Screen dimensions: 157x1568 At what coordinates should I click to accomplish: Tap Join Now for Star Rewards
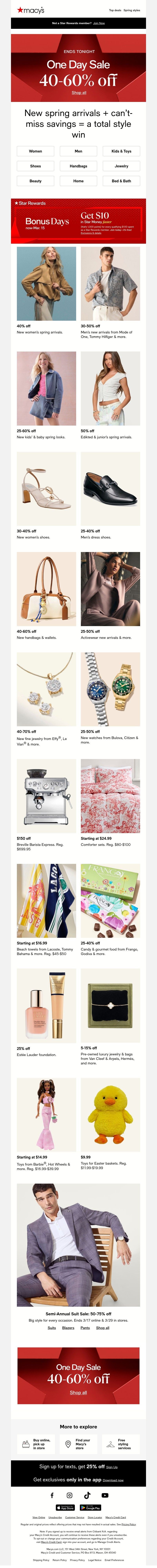(x=99, y=23)
